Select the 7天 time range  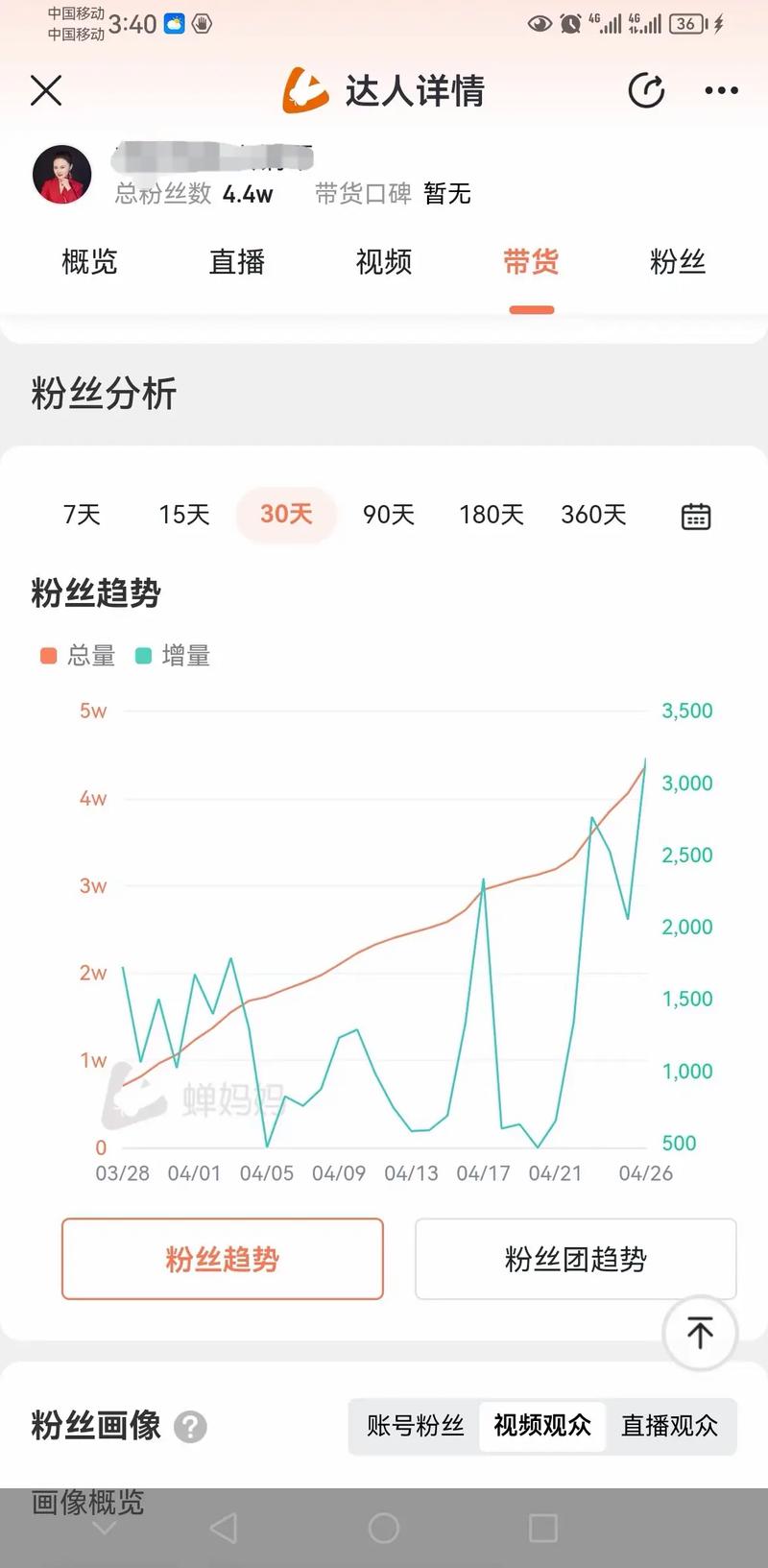pos(81,516)
